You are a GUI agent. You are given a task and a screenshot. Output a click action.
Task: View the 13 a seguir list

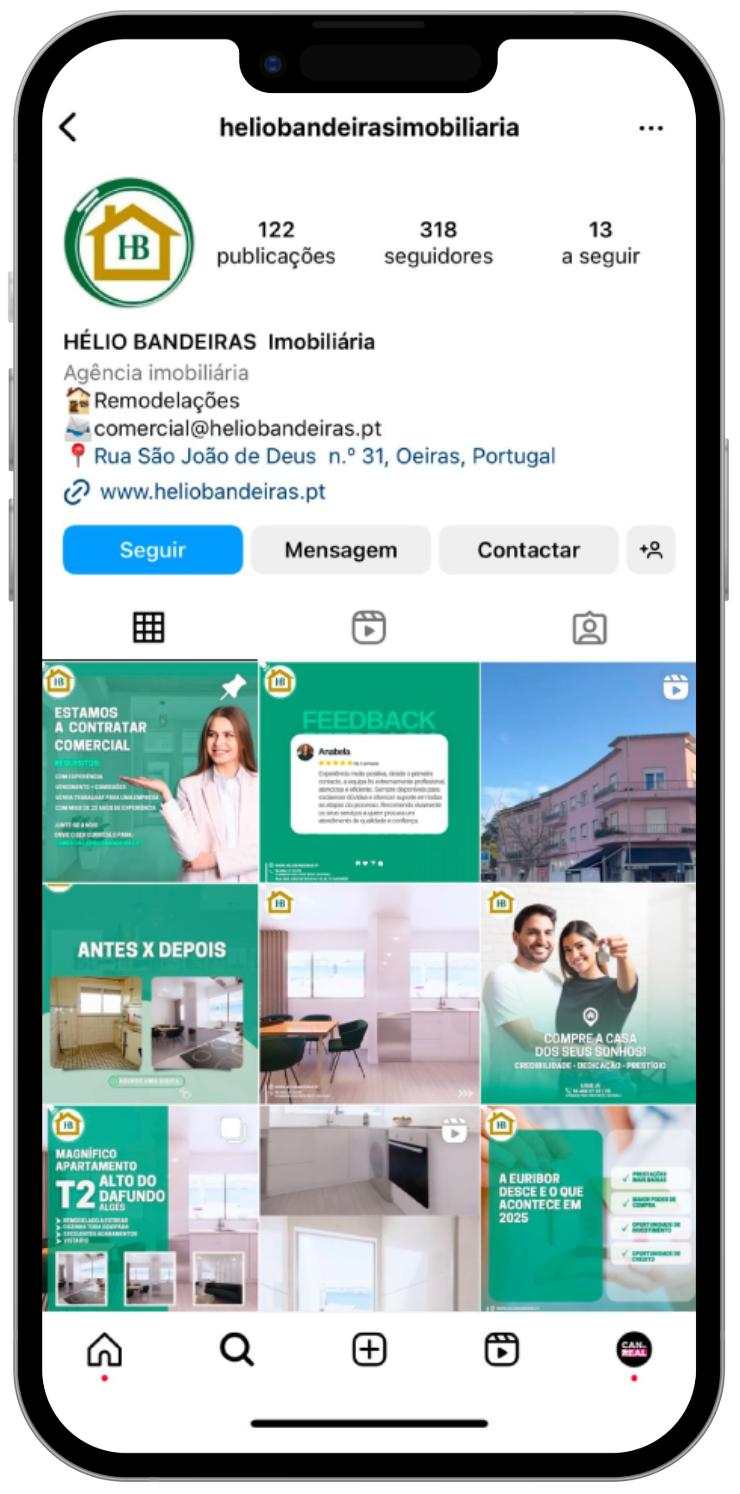click(x=600, y=243)
